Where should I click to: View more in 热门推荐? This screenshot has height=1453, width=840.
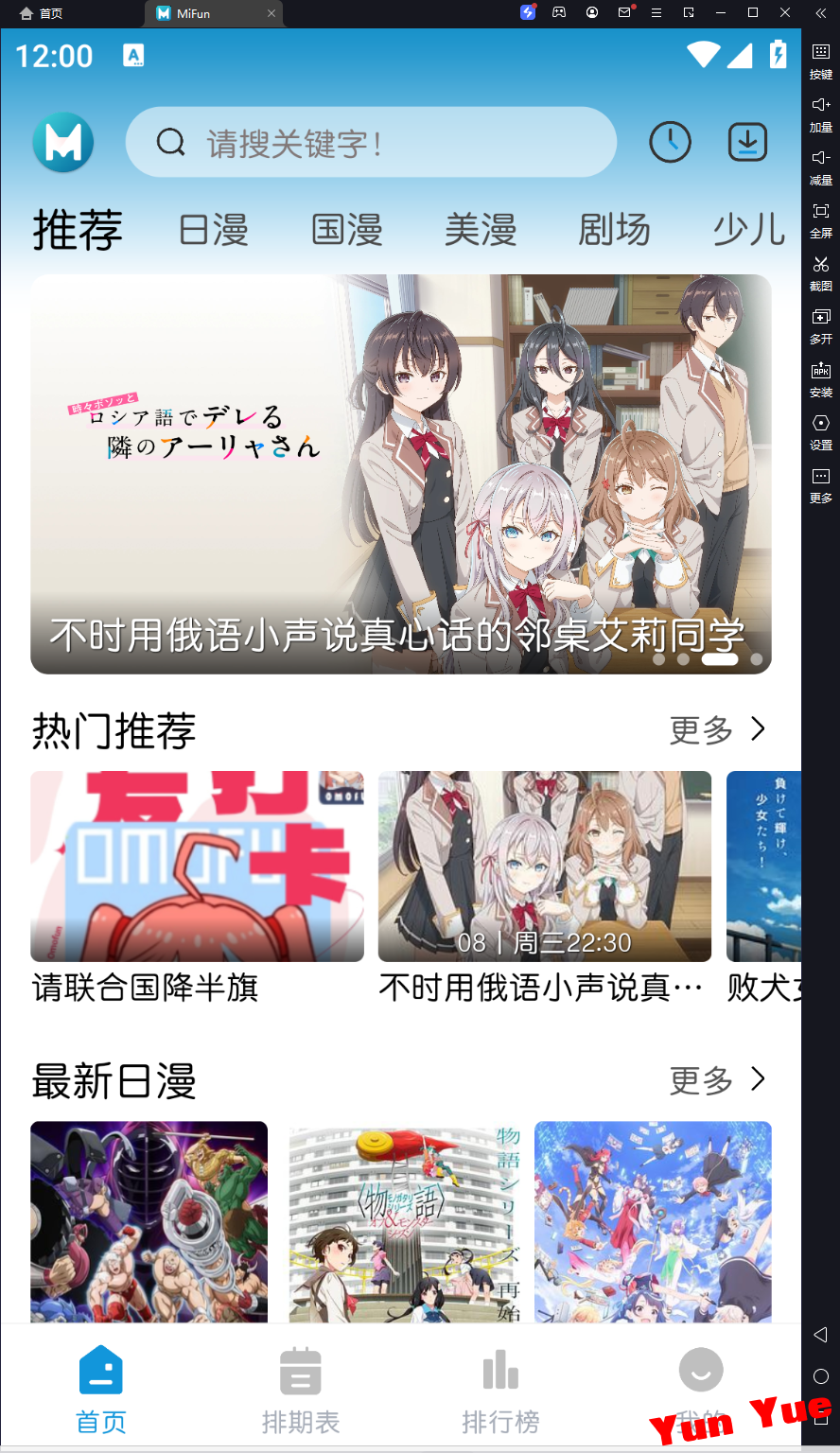coord(717,729)
